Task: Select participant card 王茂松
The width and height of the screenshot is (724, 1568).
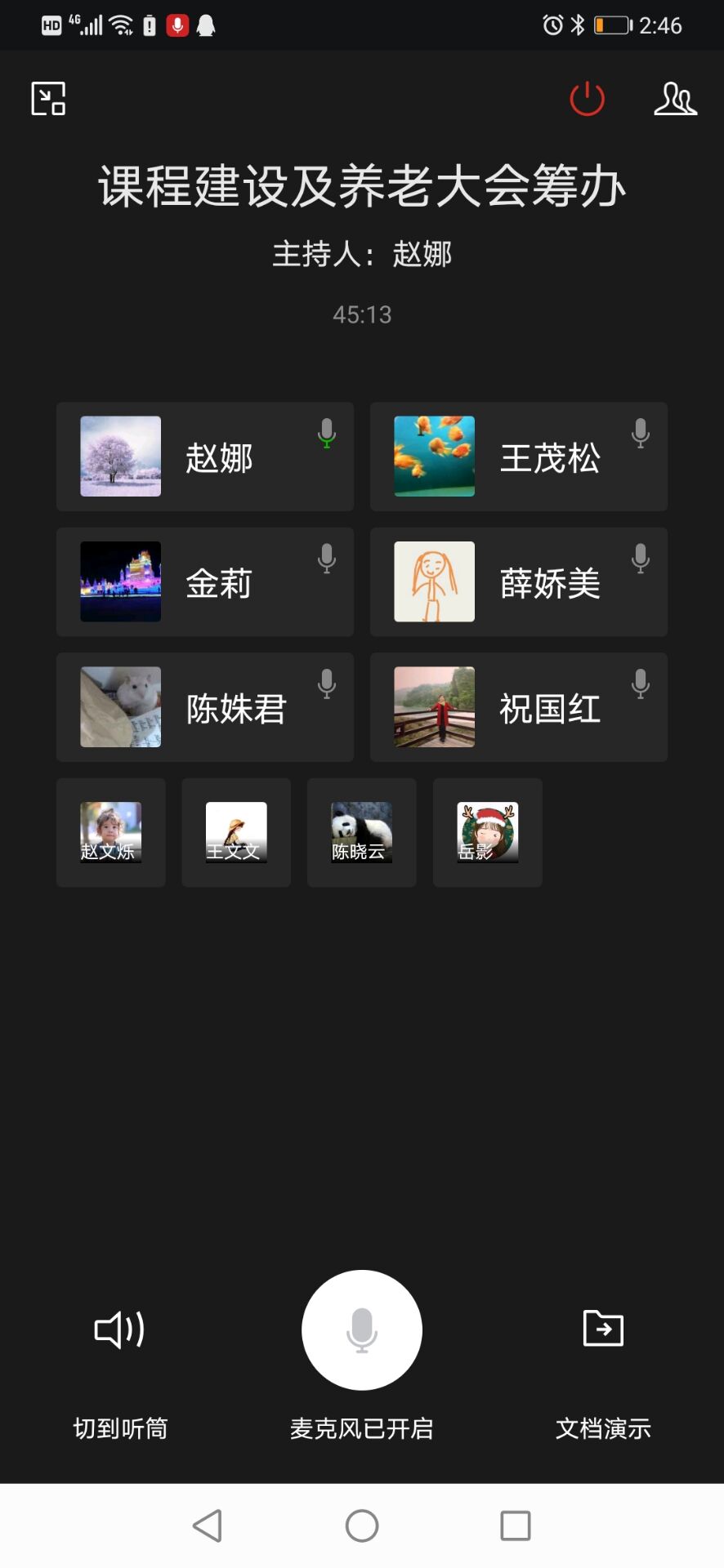Action: [x=518, y=457]
